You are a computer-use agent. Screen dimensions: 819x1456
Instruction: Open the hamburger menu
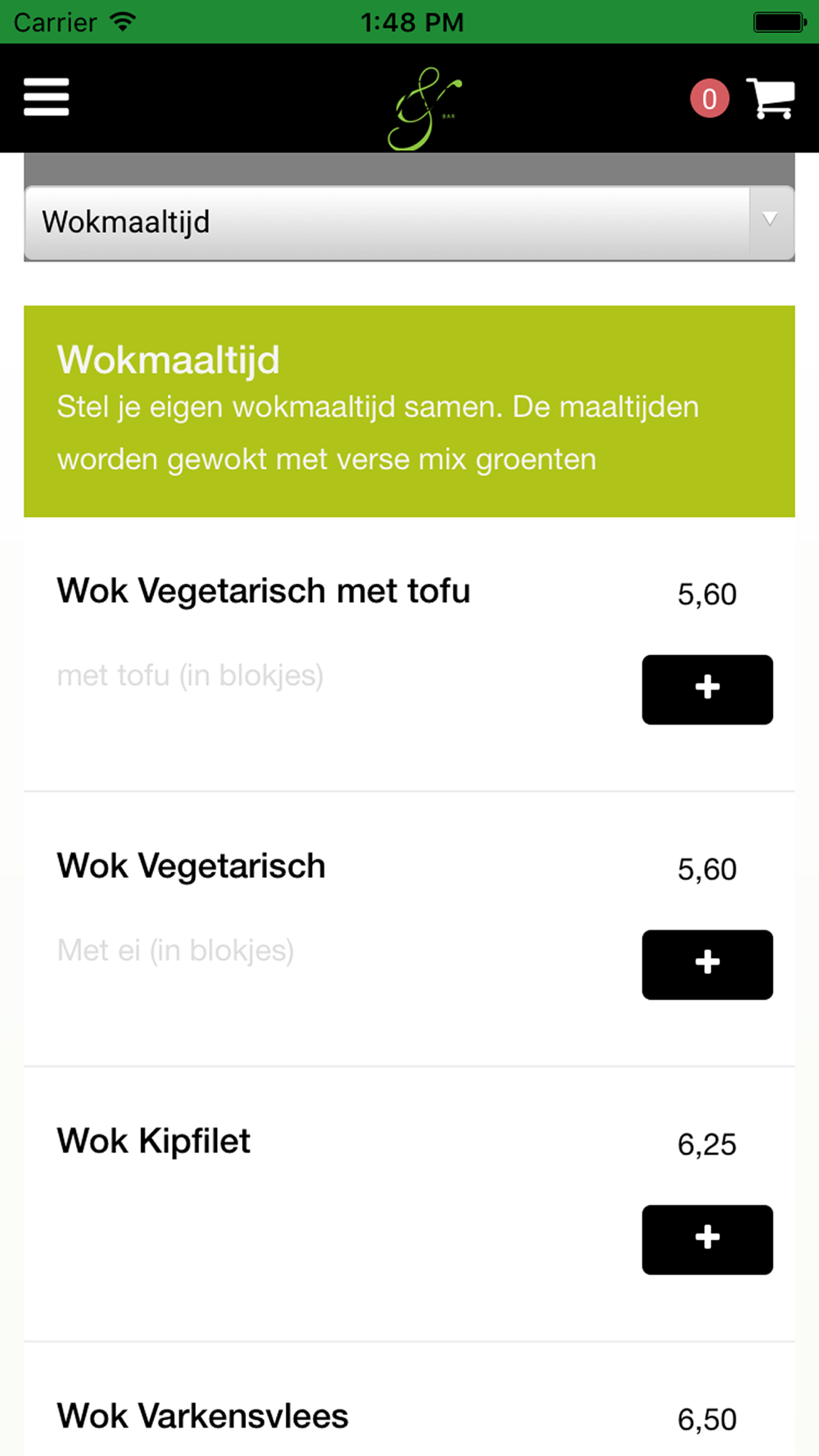pos(47,97)
